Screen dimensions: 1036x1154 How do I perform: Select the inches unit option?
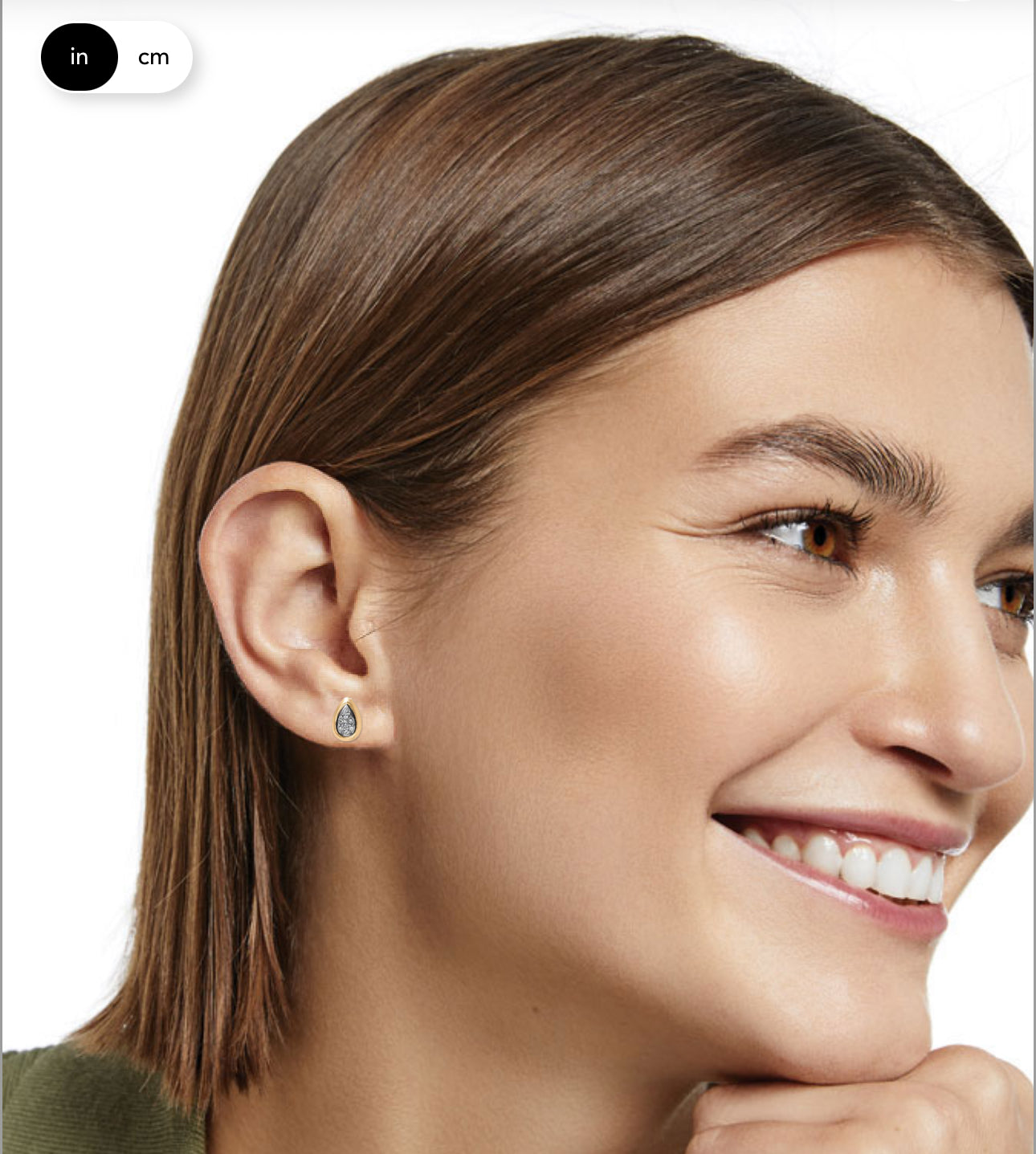80,57
